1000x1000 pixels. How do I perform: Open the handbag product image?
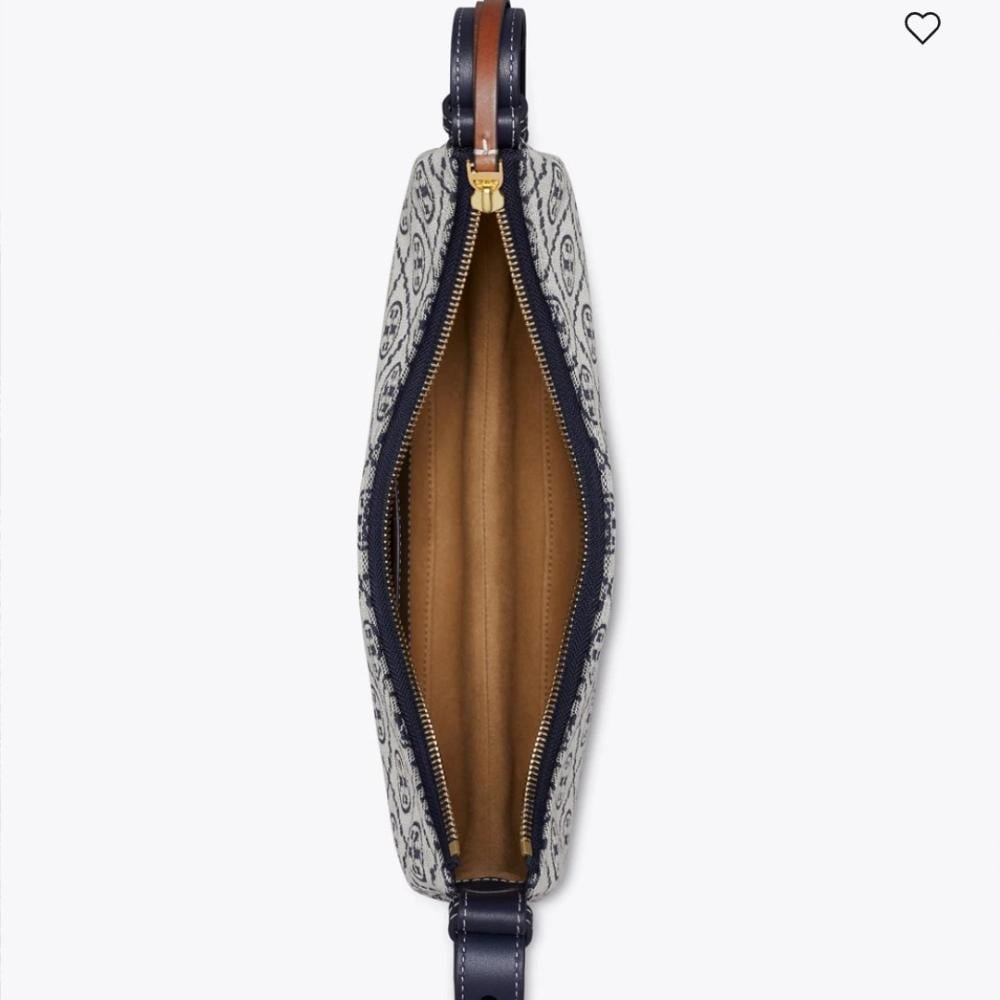(489, 500)
